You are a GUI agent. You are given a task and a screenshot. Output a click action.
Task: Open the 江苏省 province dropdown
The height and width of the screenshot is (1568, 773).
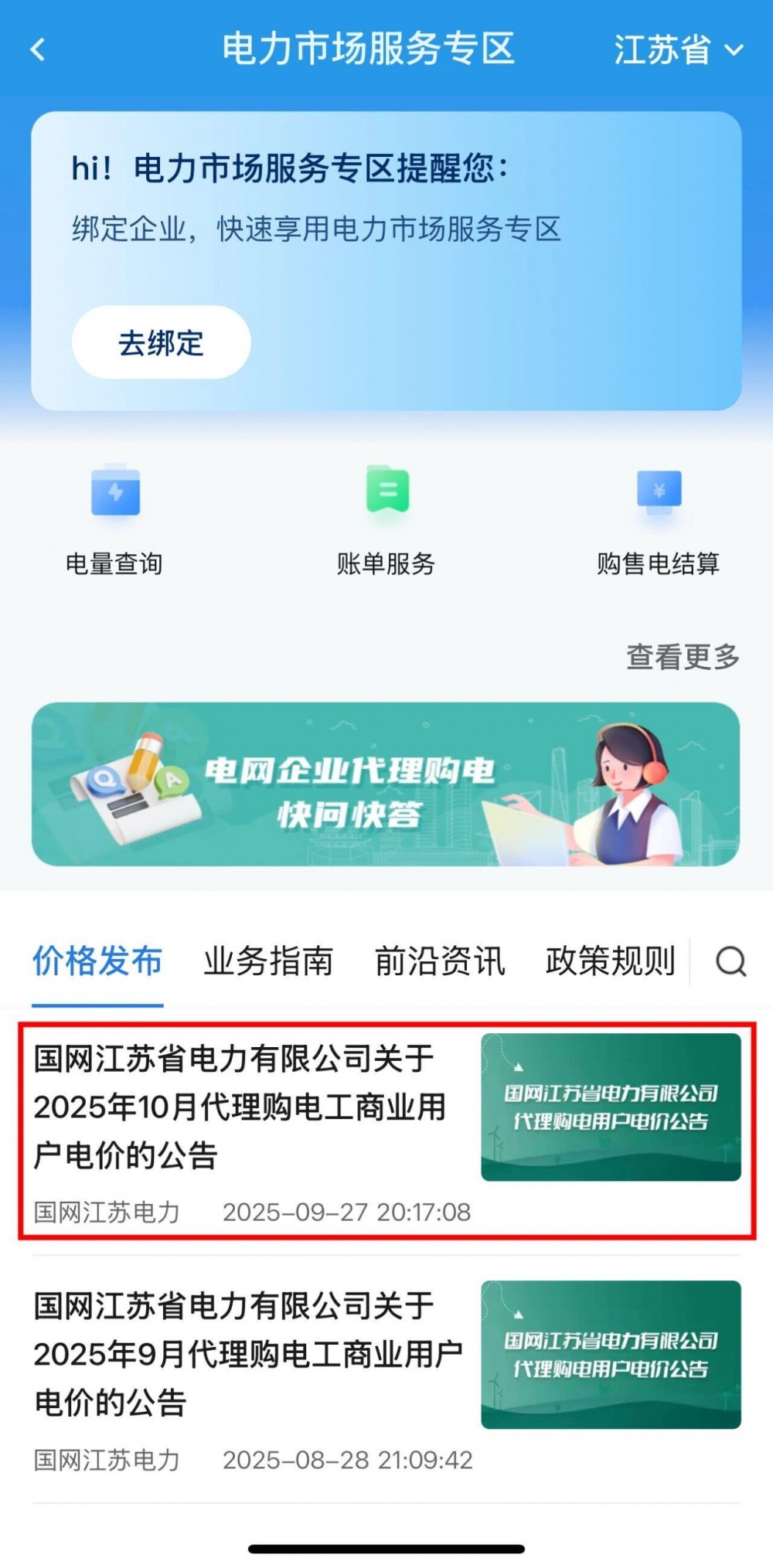678,50
